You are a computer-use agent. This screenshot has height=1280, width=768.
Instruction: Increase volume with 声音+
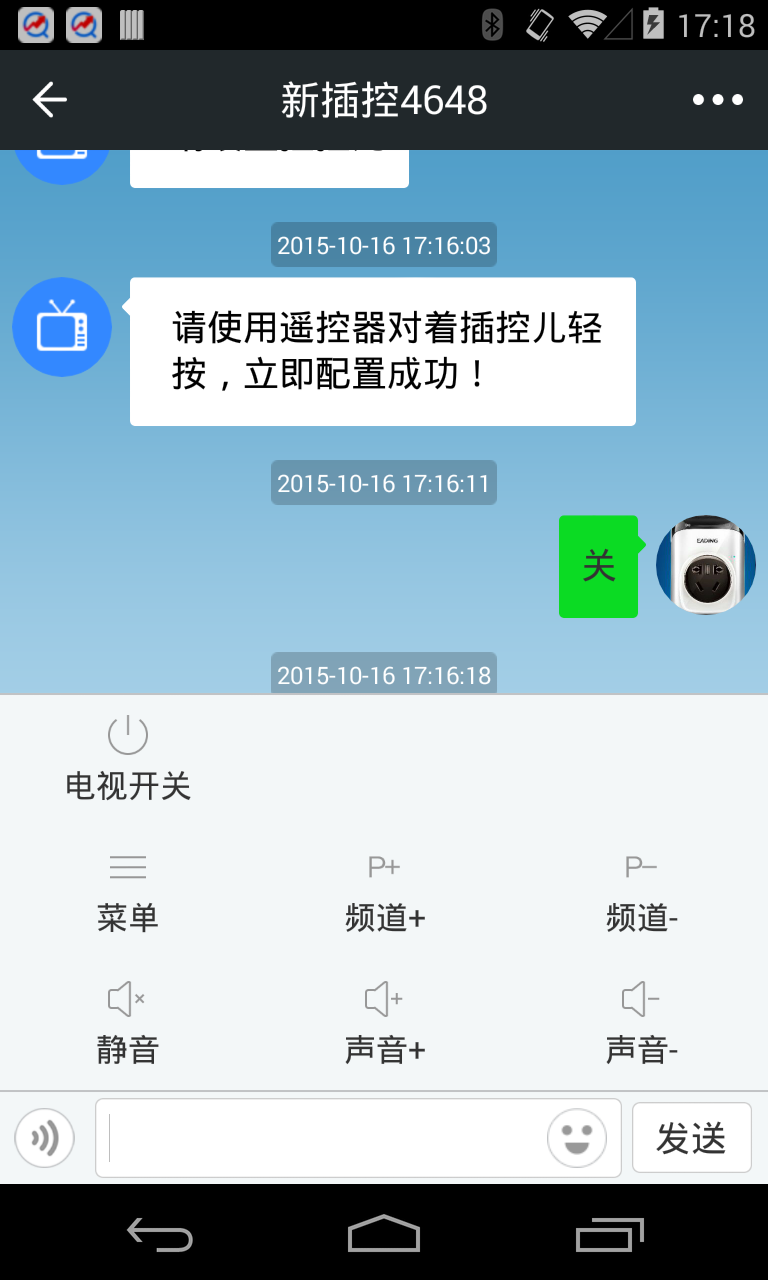tap(385, 1023)
